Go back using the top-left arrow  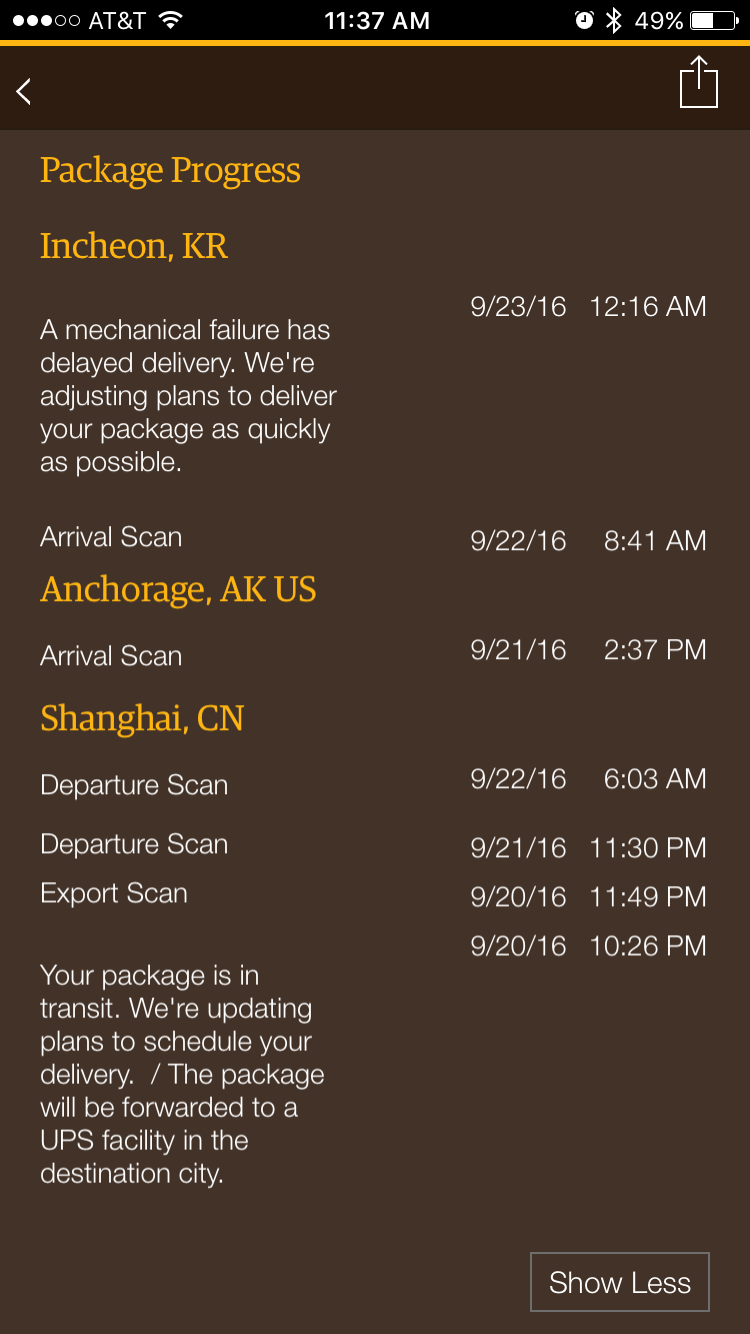24,91
